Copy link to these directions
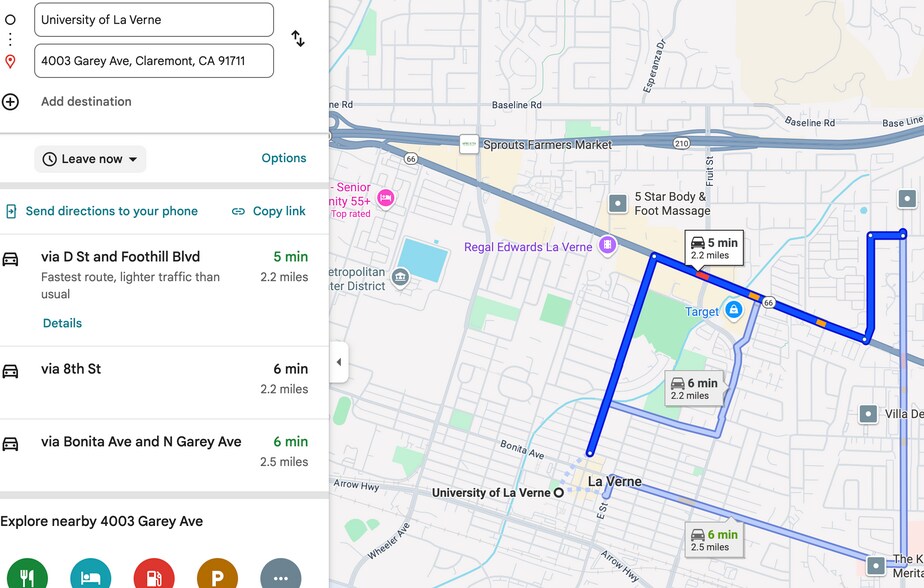The image size is (924, 588). [x=269, y=211]
